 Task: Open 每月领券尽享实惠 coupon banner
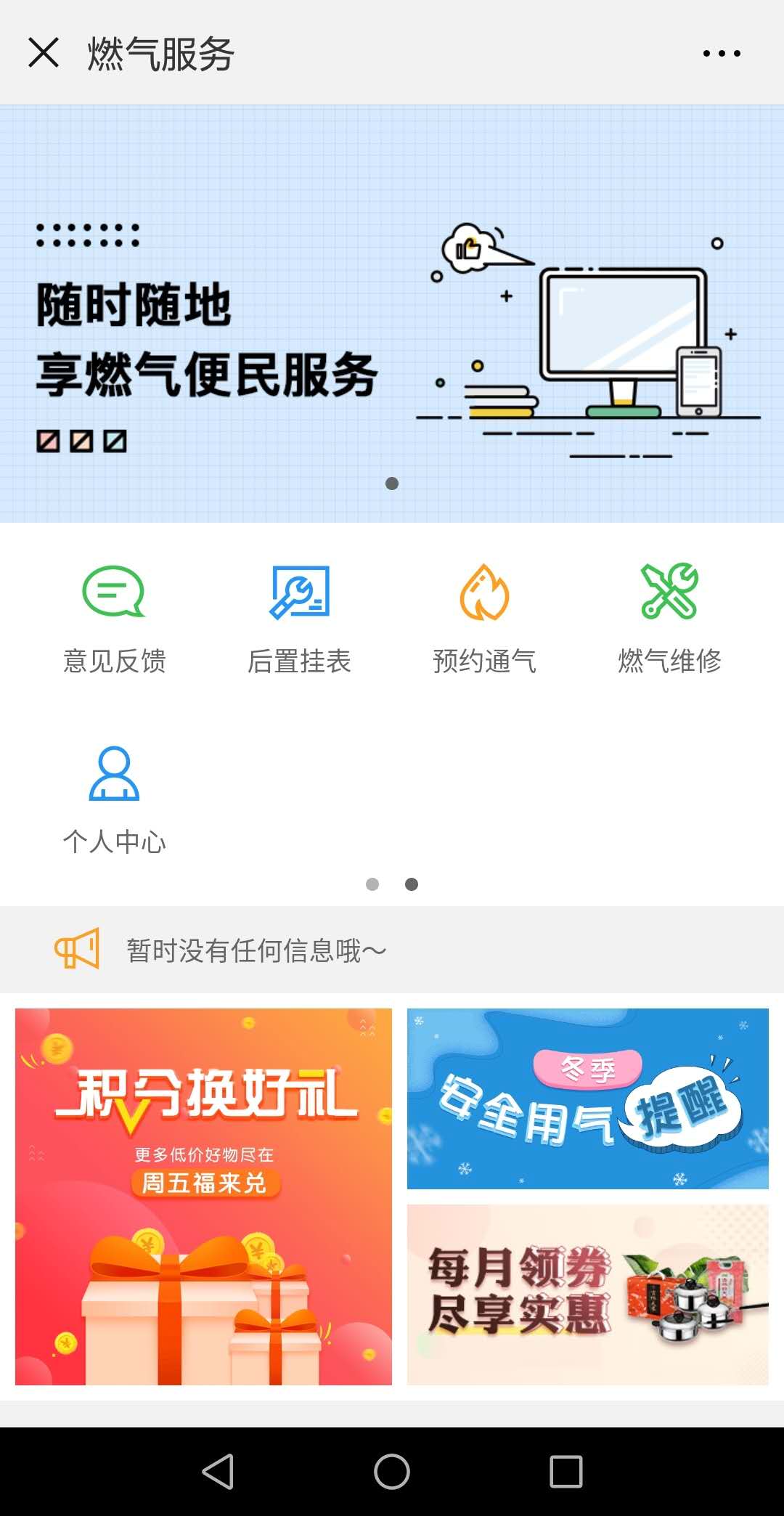[587, 1295]
